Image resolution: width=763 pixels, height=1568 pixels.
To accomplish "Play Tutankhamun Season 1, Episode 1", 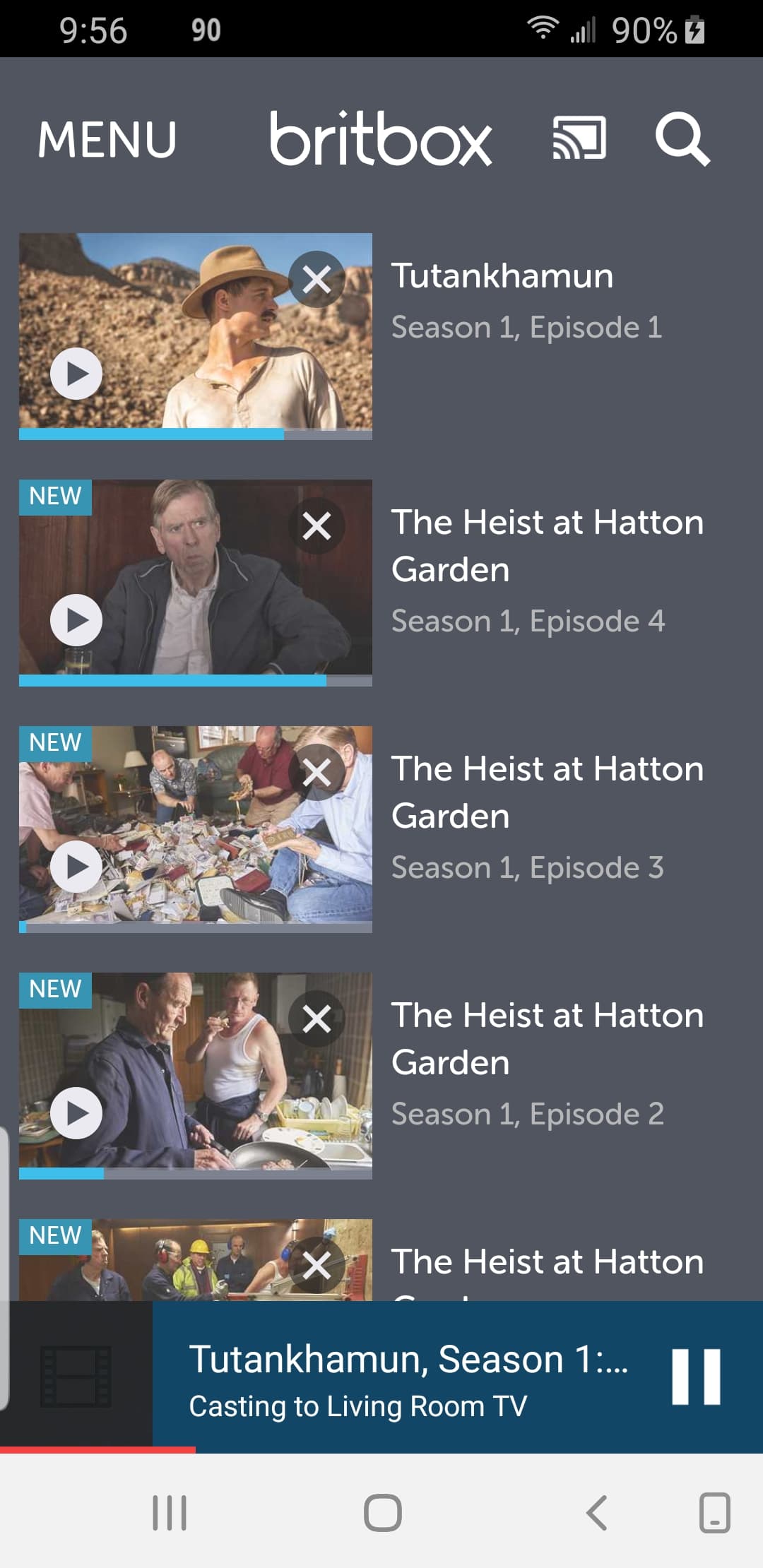I will (76, 374).
